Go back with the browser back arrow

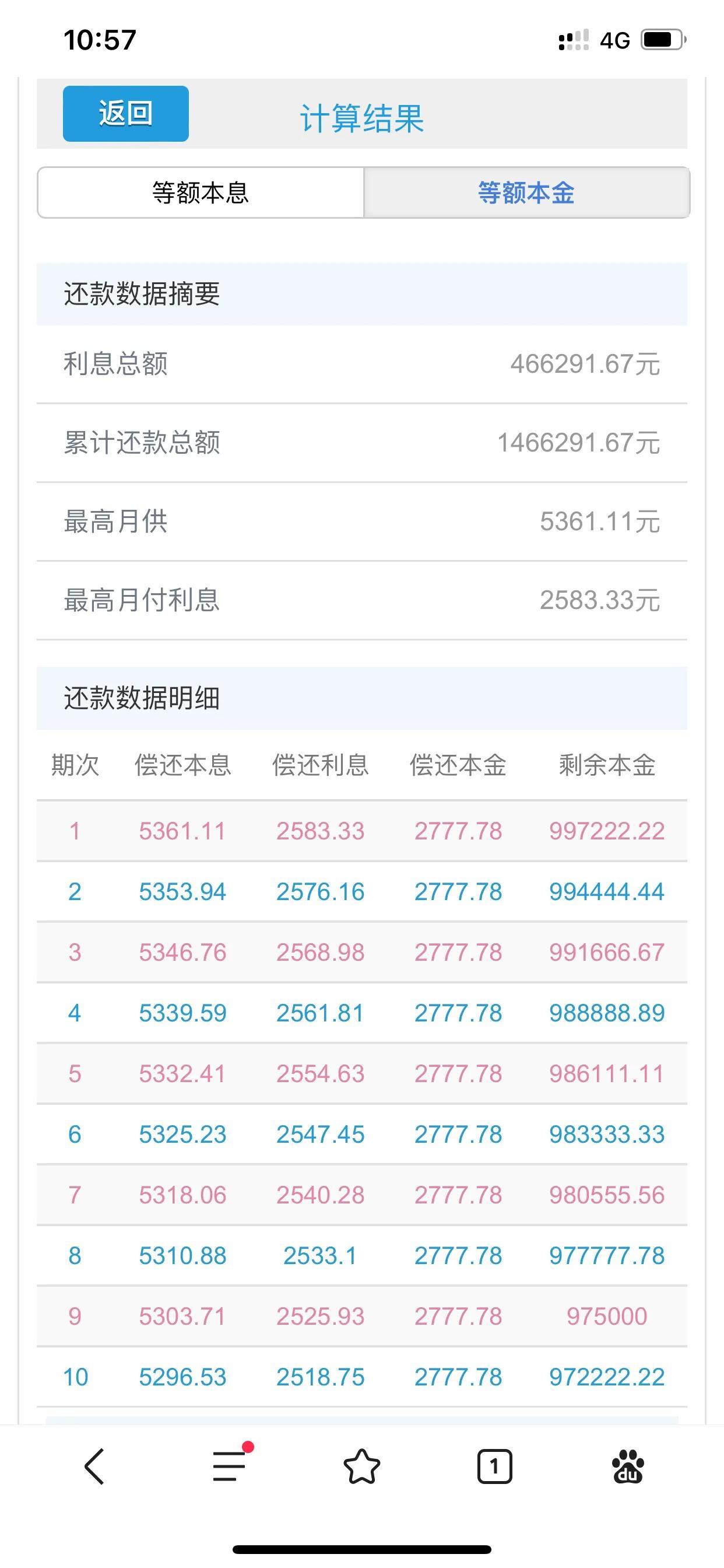click(94, 1467)
